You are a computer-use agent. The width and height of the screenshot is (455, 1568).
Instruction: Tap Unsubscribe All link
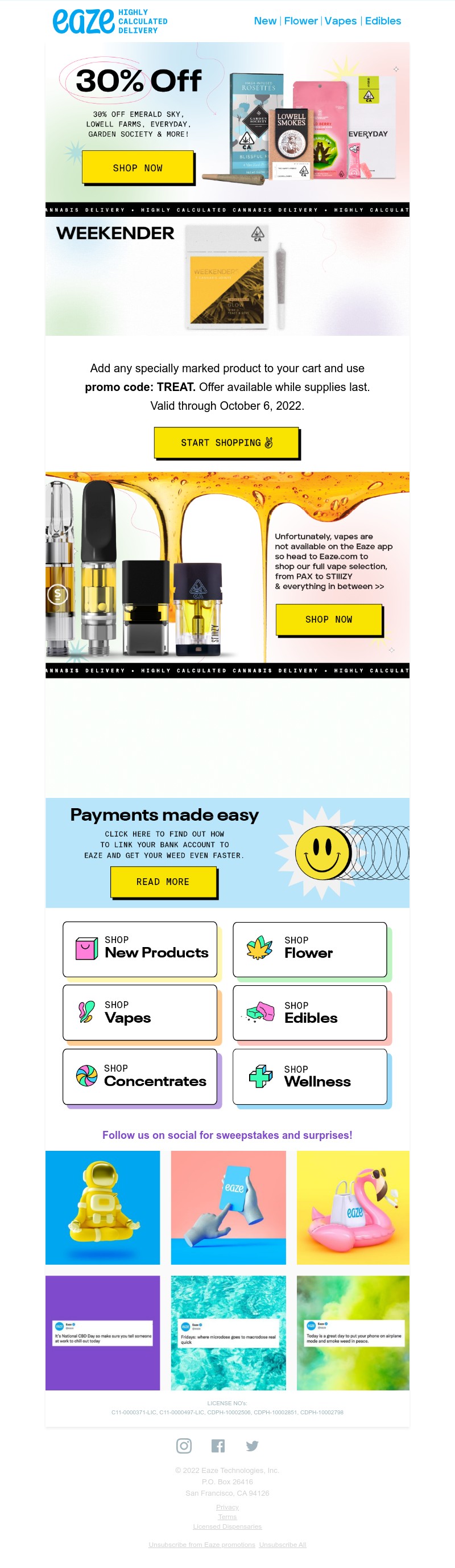[282, 1545]
